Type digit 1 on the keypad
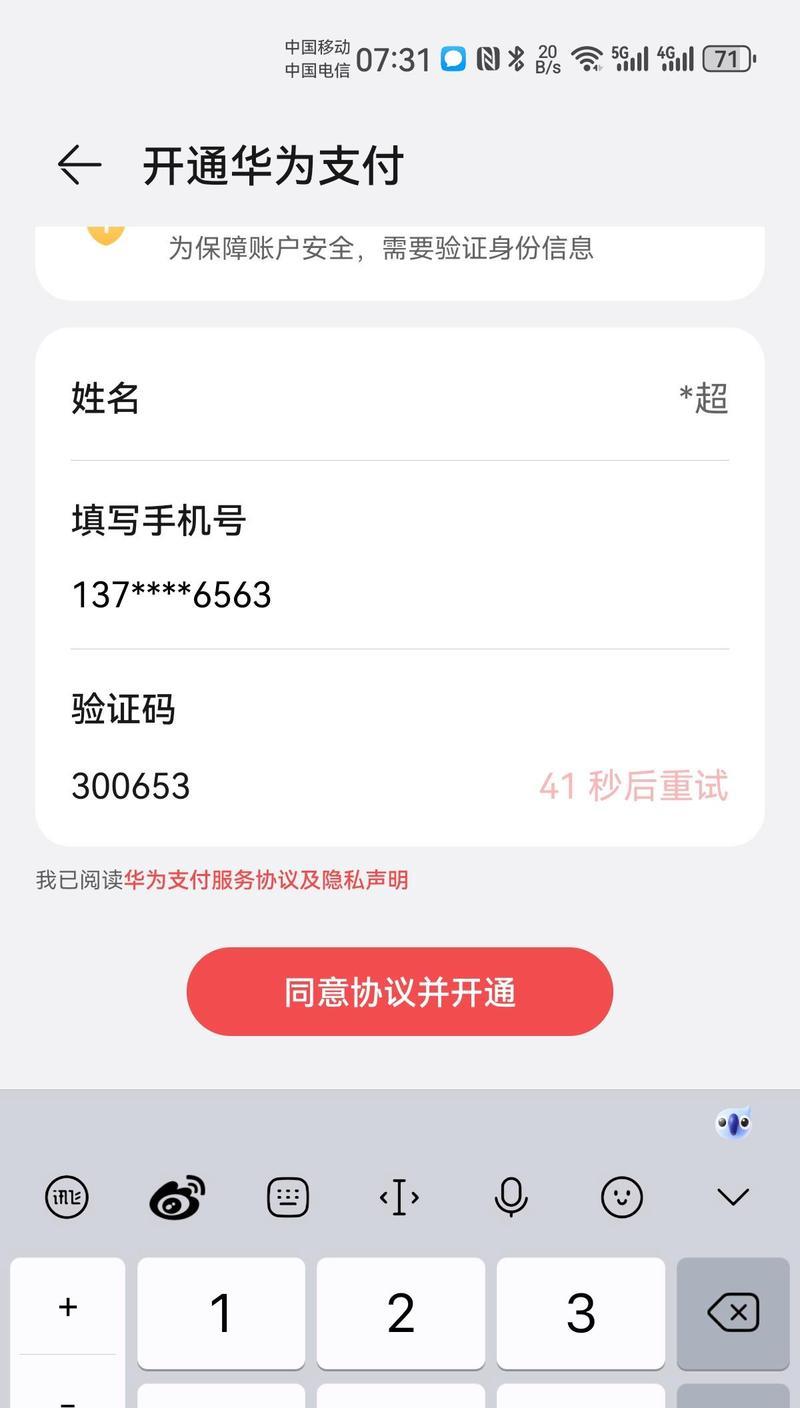The image size is (800, 1408). [221, 1313]
